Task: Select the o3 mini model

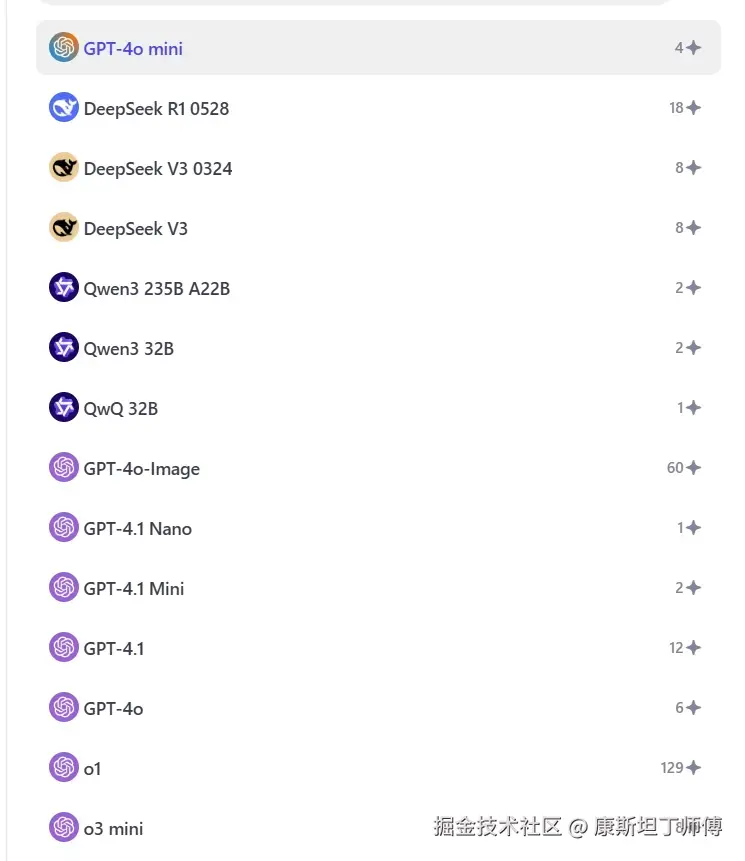Action: click(x=114, y=828)
